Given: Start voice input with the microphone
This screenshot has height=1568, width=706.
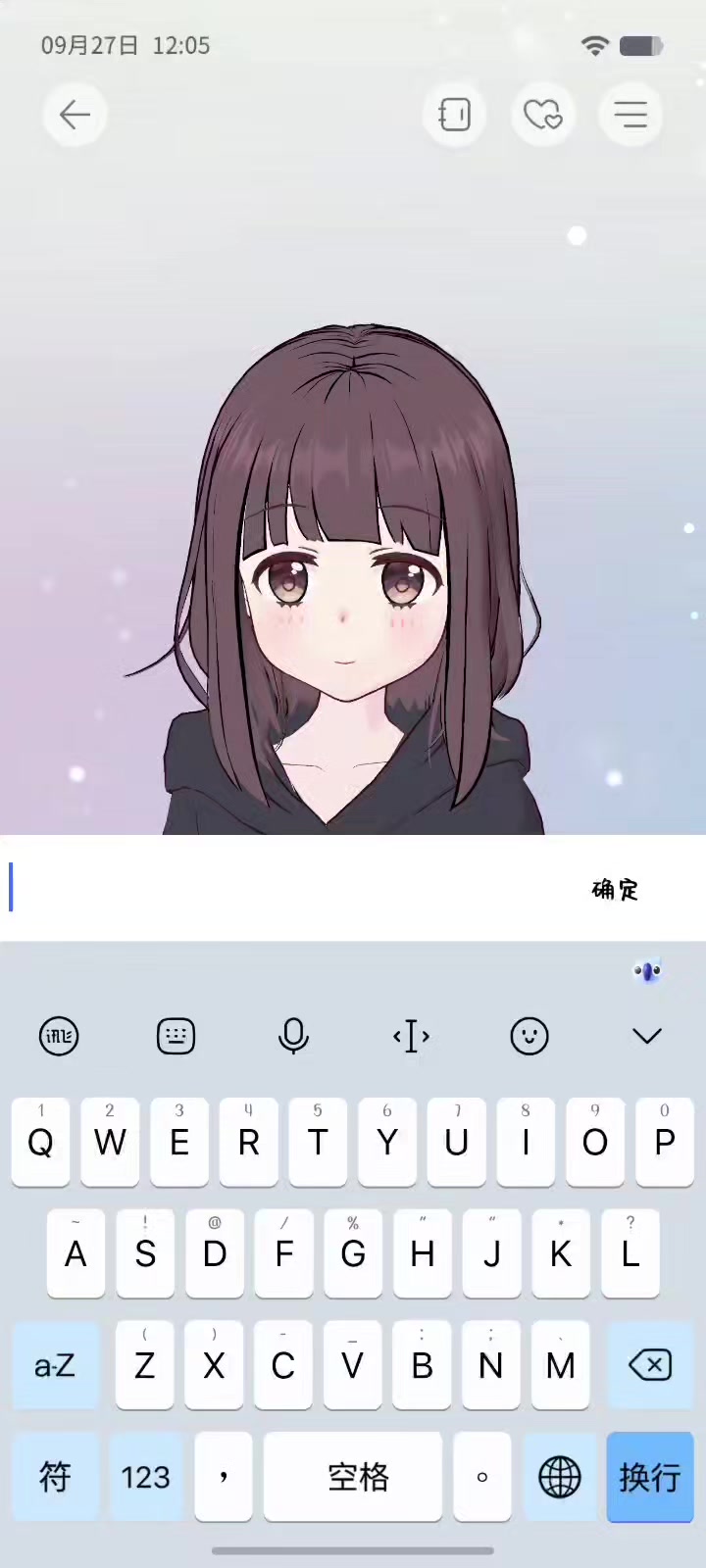Looking at the screenshot, I should [x=293, y=1036].
